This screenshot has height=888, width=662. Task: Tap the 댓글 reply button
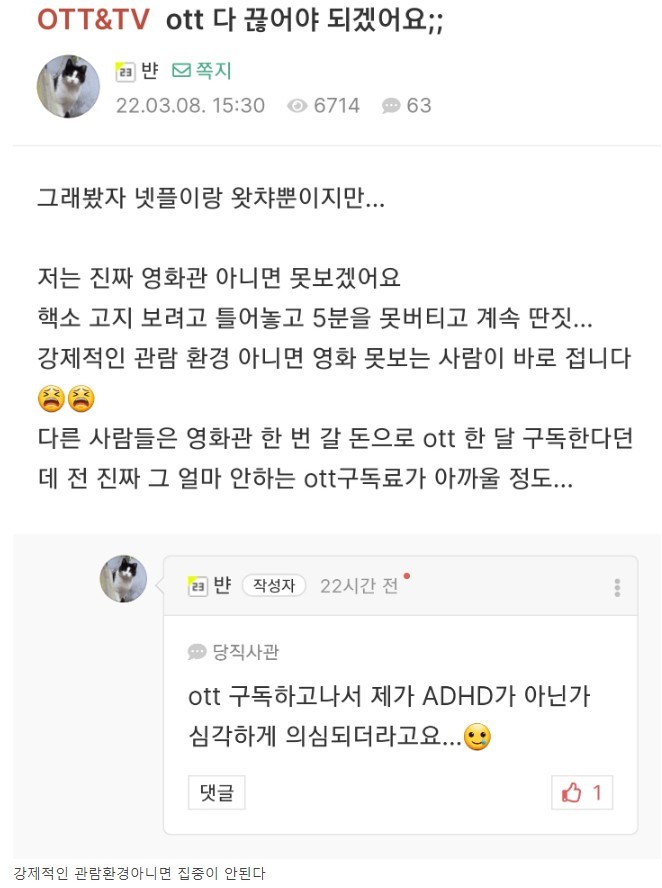(216, 792)
